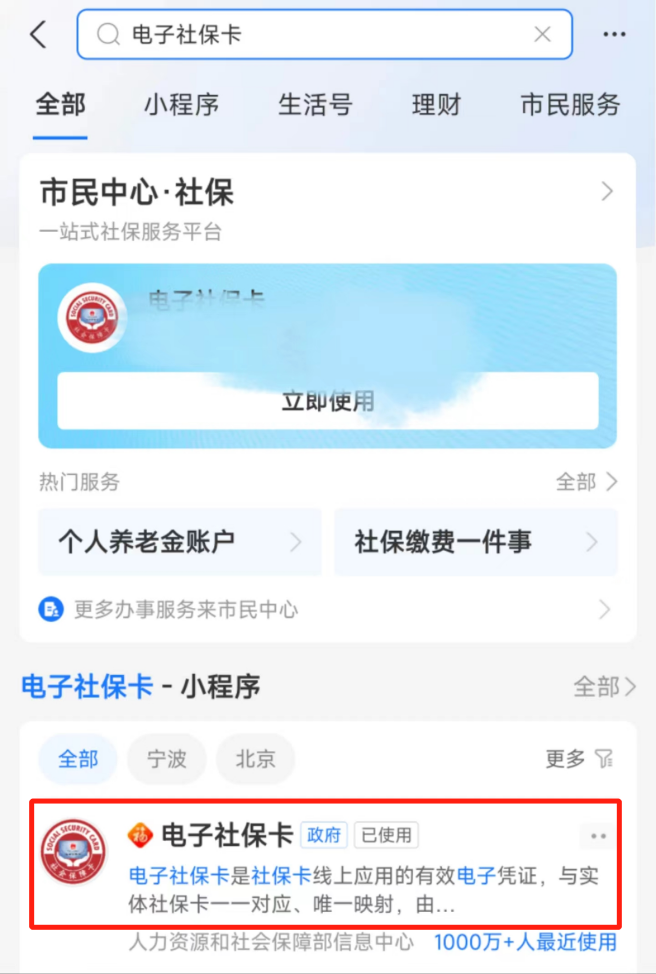Clear the search text

(542, 35)
